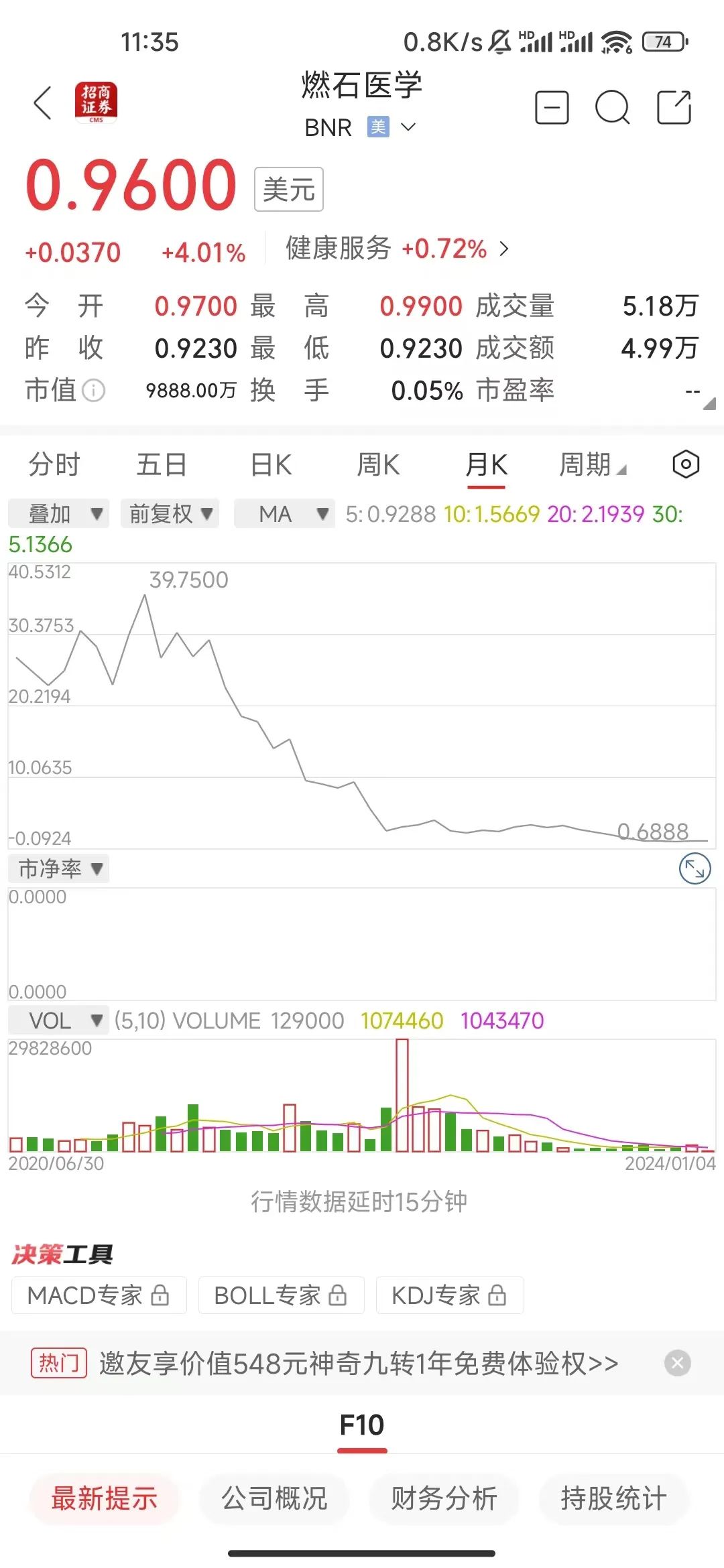
Task: Switch to the 五日 chart tab
Action: 162,464
